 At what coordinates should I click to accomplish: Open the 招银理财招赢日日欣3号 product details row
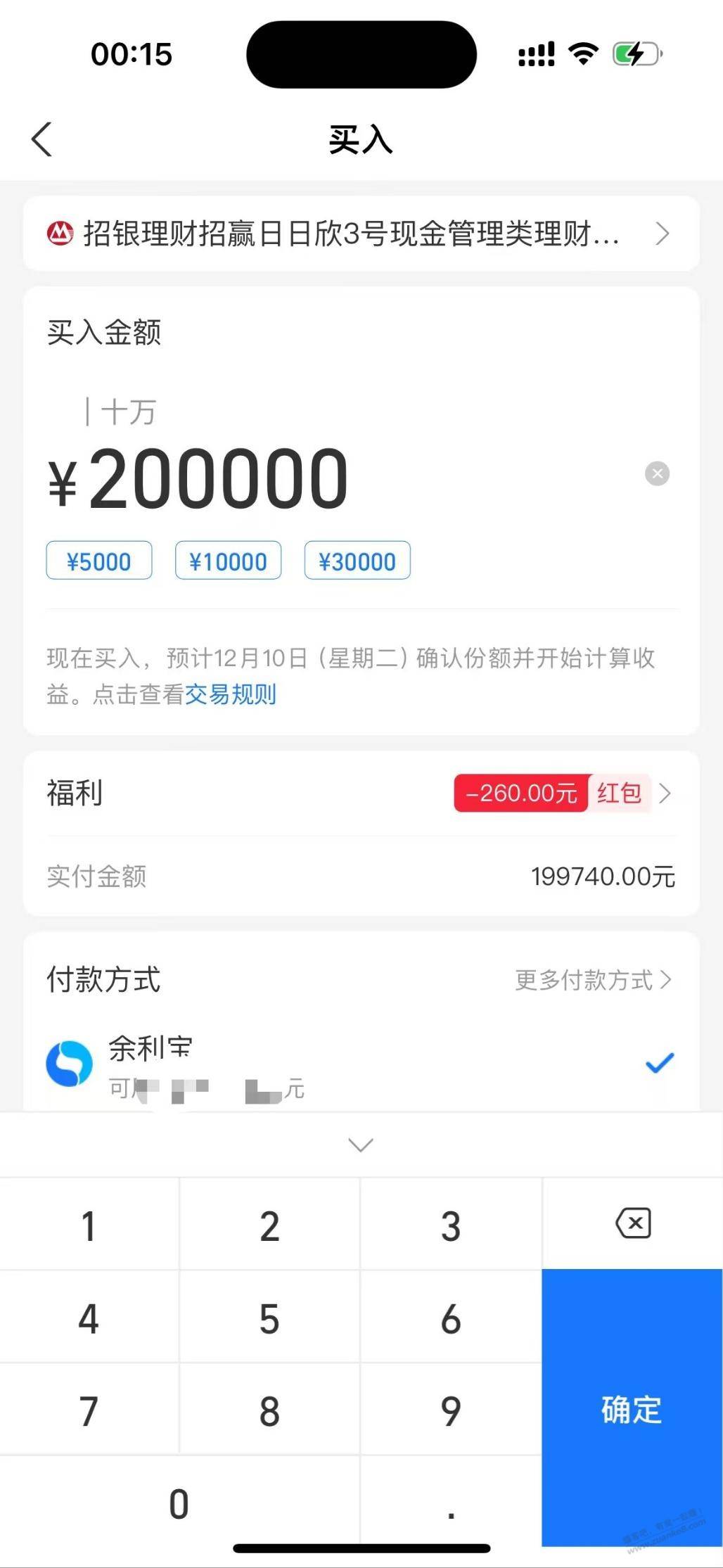click(x=361, y=234)
